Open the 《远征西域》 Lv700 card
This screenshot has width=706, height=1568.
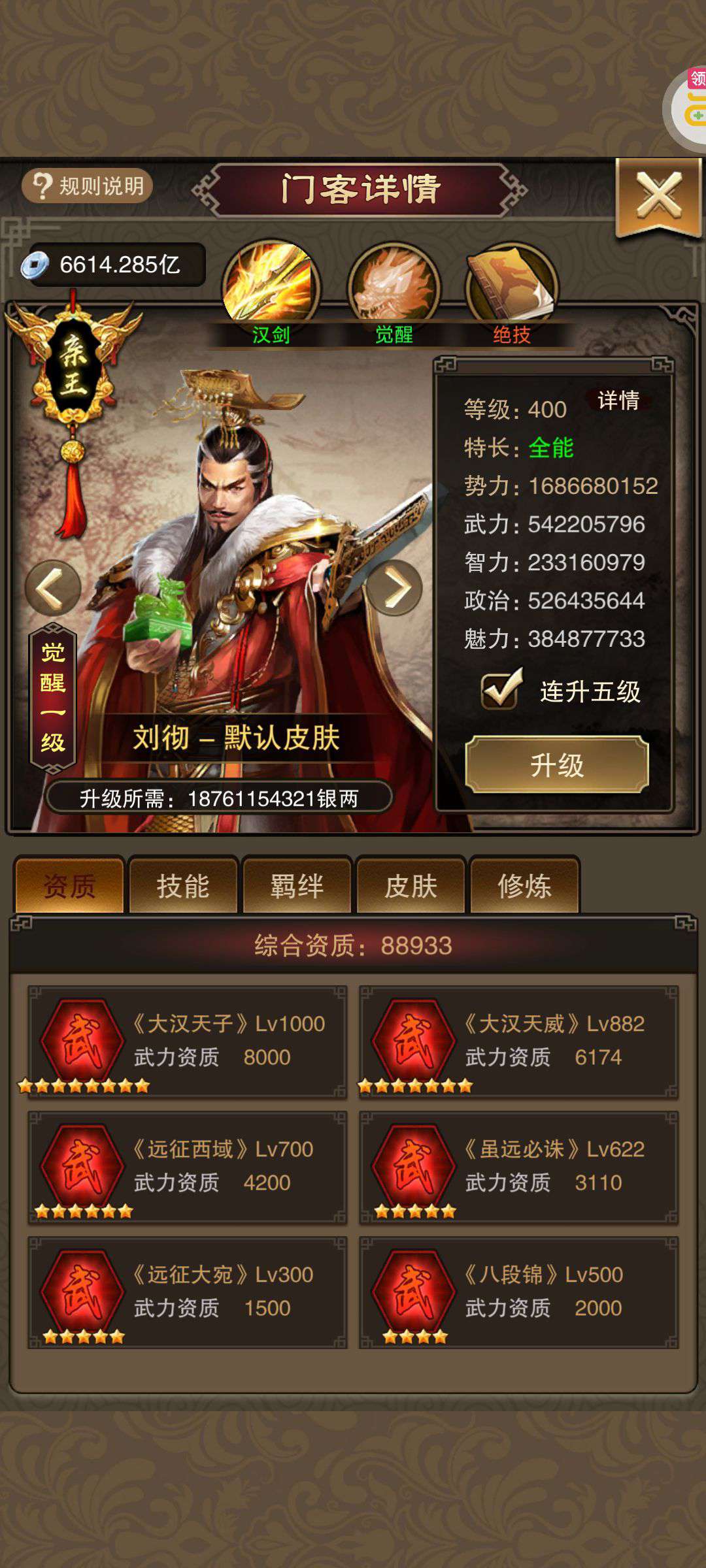pyautogui.click(x=188, y=1167)
